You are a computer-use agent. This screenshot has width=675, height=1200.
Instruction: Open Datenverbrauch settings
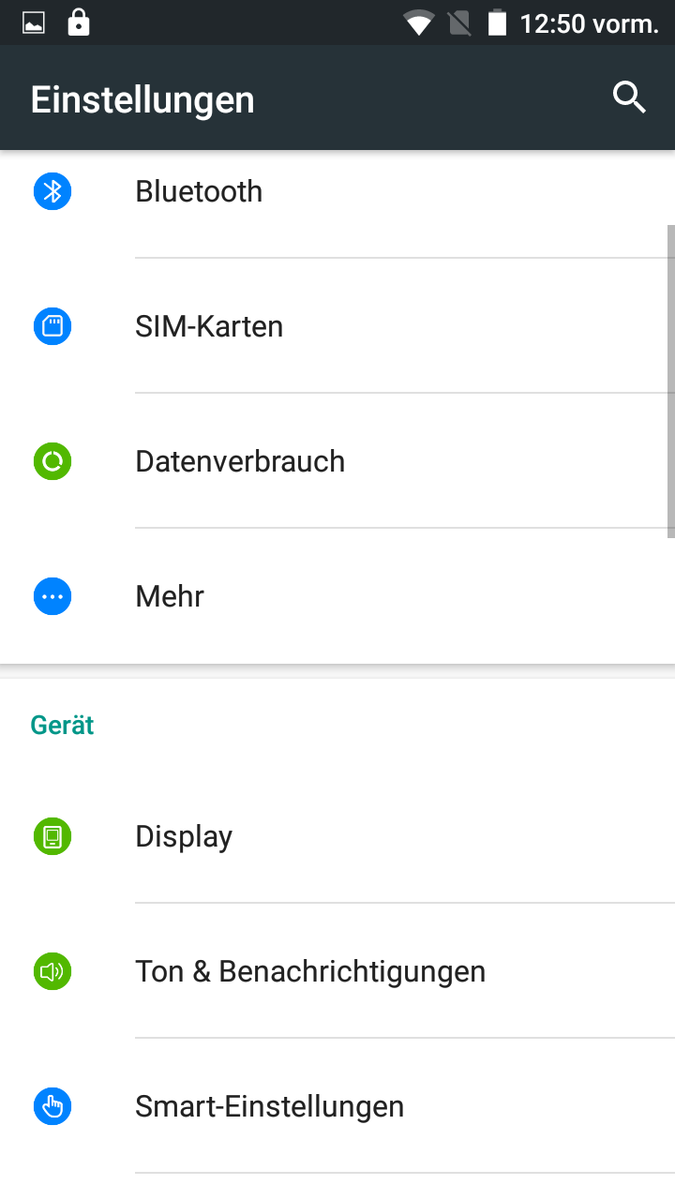[337, 461]
